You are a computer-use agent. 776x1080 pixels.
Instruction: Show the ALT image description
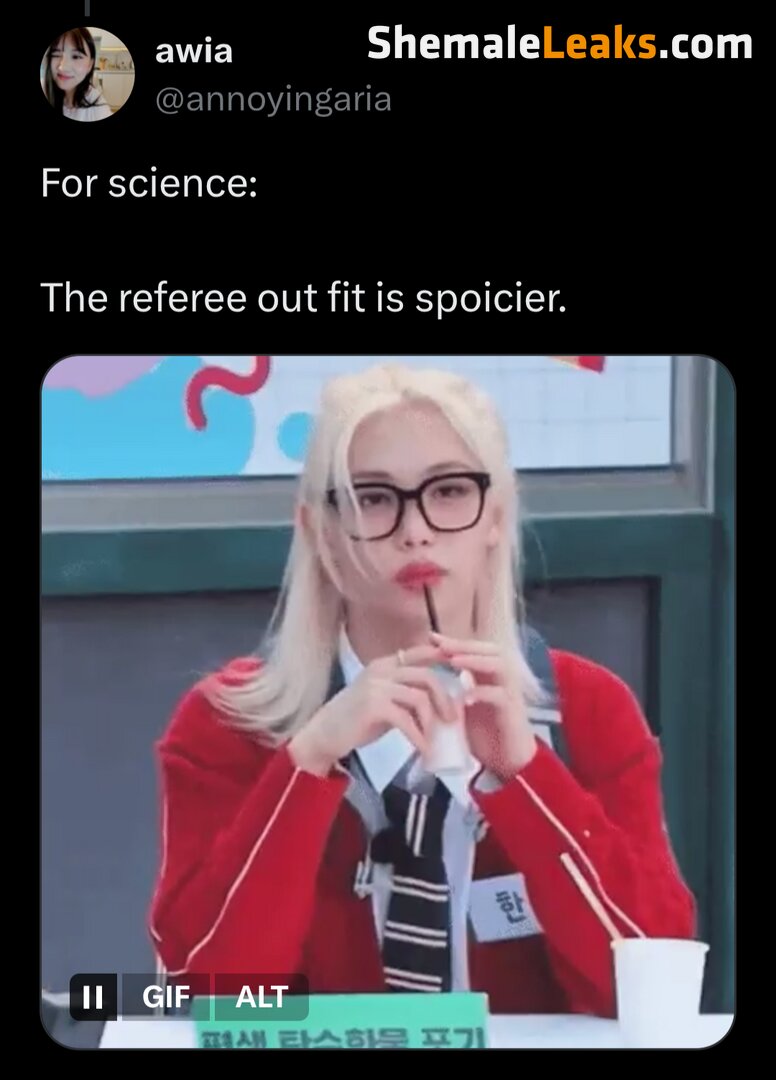261,997
